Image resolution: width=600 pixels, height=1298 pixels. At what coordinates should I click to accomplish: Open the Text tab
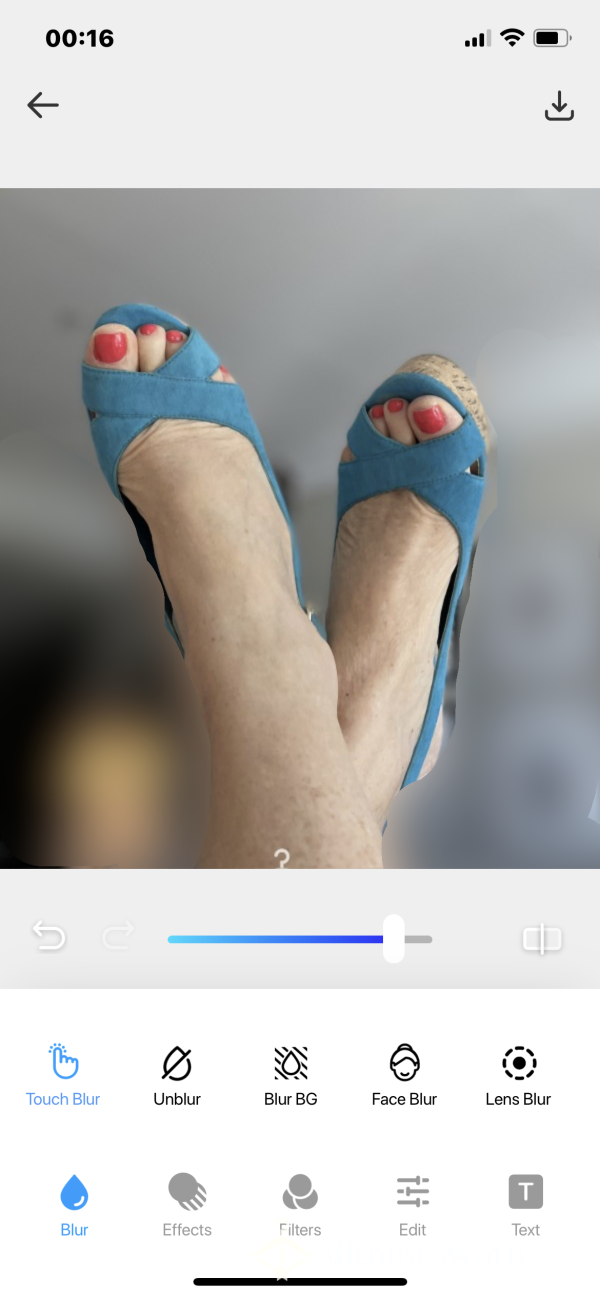click(x=526, y=1205)
